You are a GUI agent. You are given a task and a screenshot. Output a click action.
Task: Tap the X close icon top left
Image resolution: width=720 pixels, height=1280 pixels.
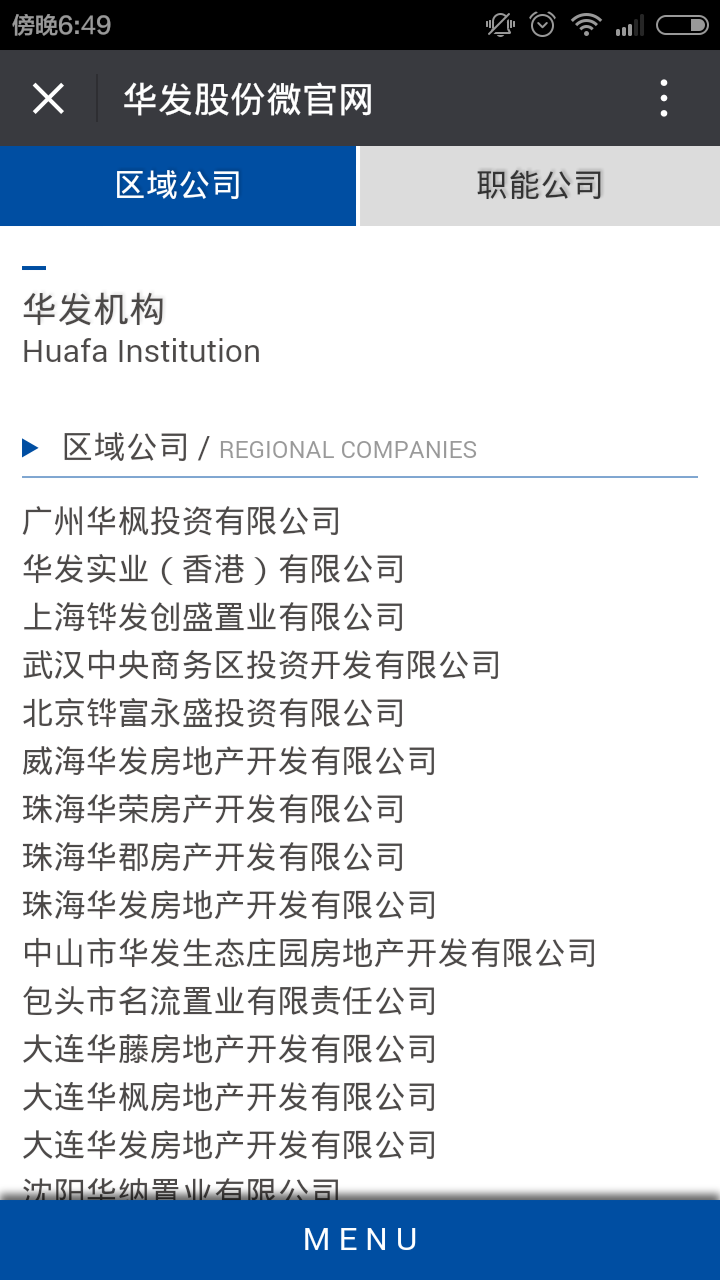pyautogui.click(x=47, y=97)
